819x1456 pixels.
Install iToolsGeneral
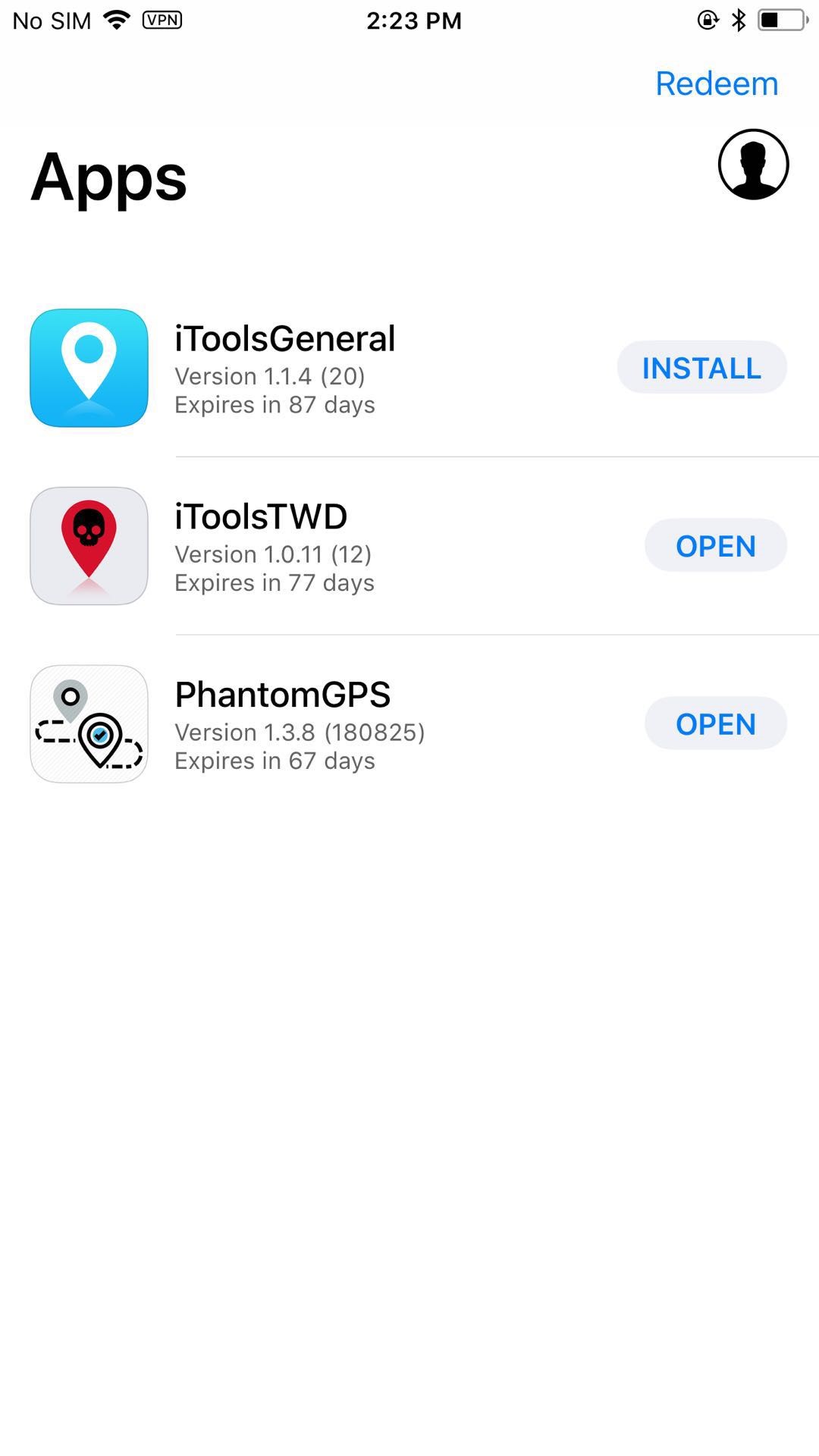click(701, 368)
